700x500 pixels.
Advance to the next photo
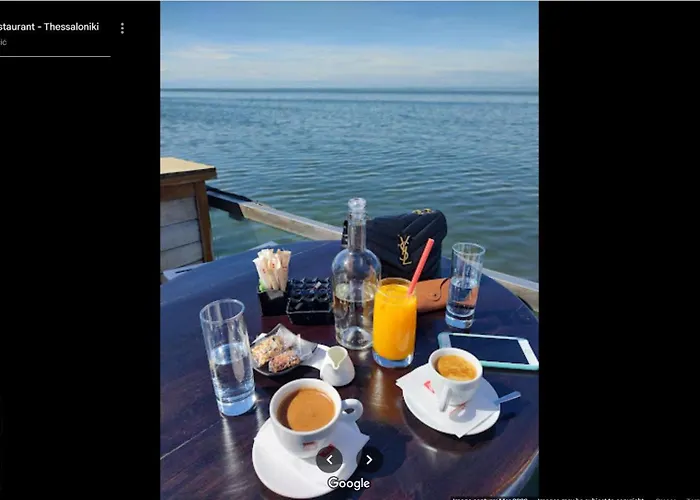coord(369,460)
